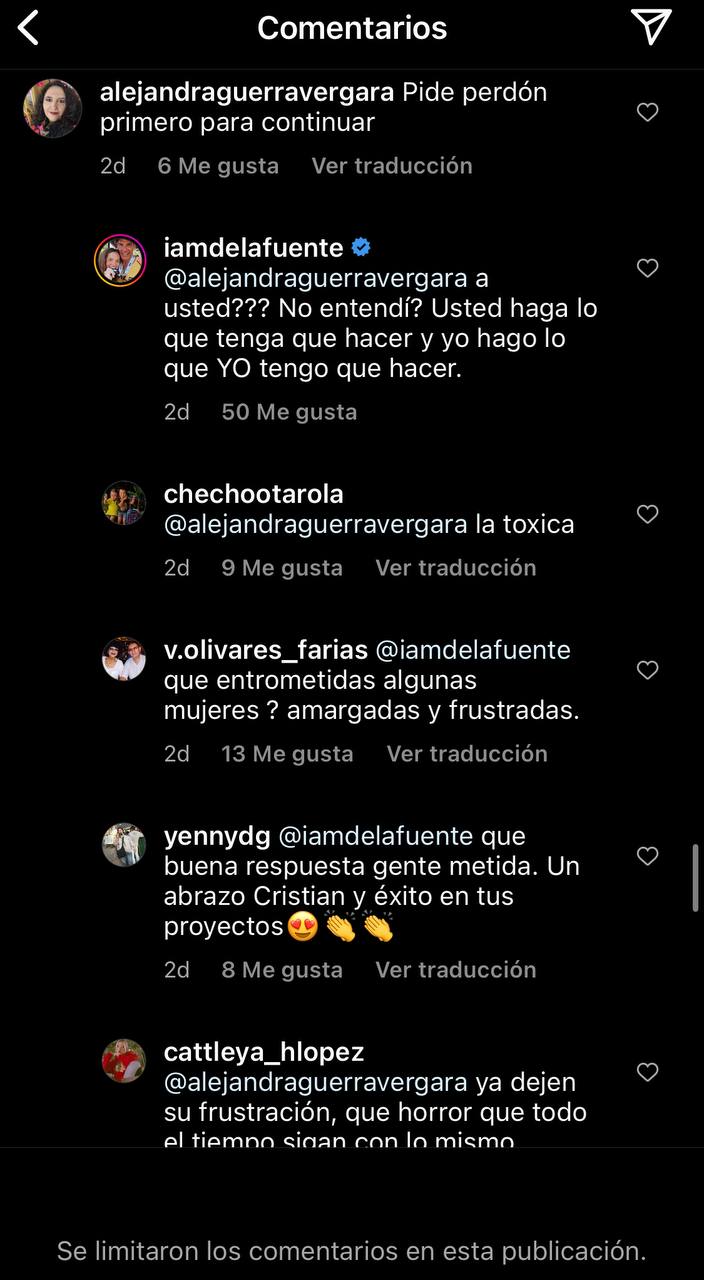Screen dimensions: 704x1280
Task: View the chechootarola username profile
Action: tap(253, 494)
